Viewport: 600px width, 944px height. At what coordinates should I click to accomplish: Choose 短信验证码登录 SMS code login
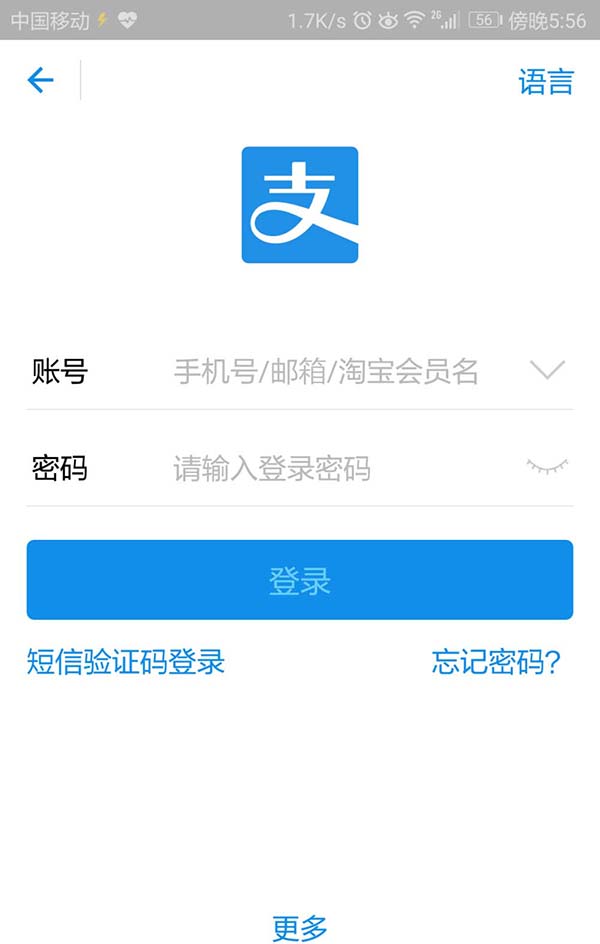[126, 661]
